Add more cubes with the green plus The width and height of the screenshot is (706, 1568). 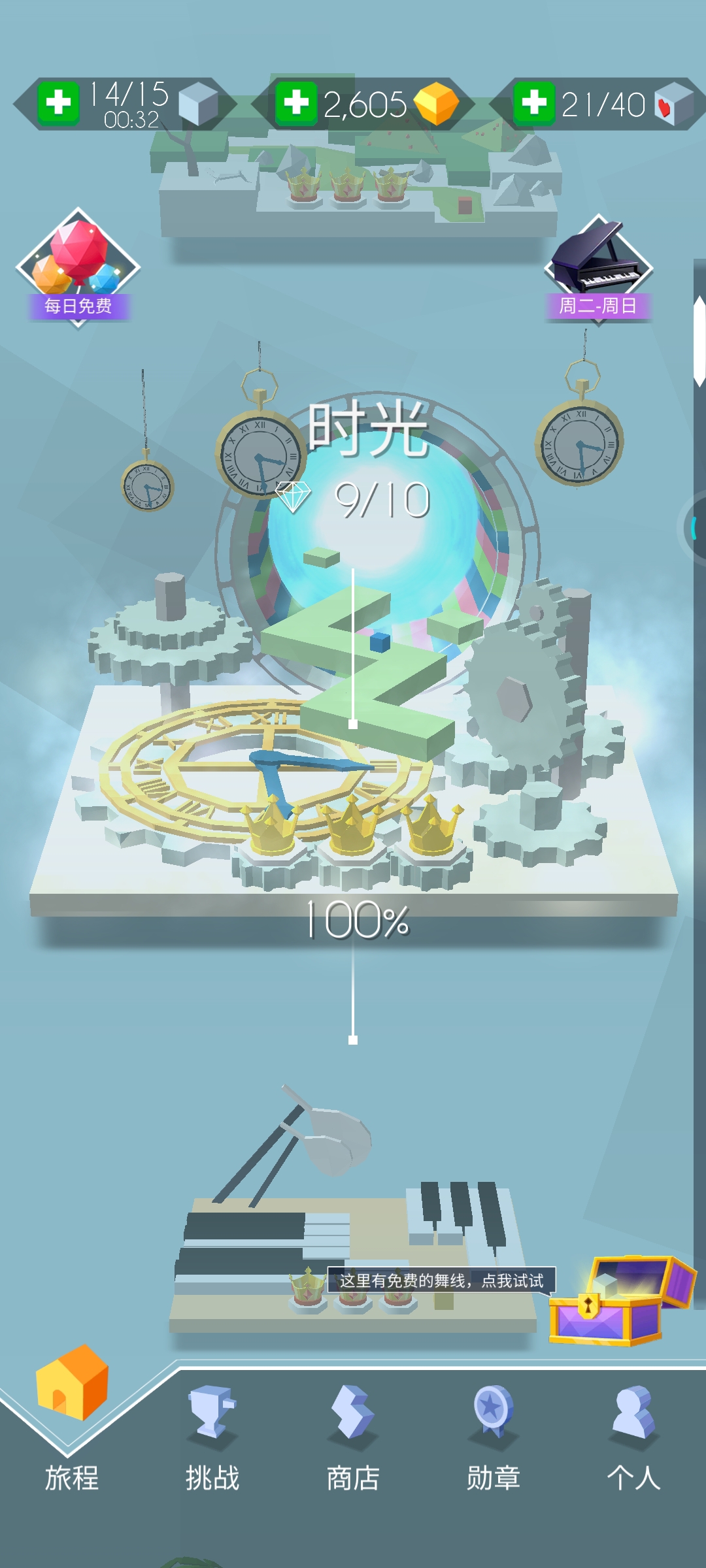point(58,103)
